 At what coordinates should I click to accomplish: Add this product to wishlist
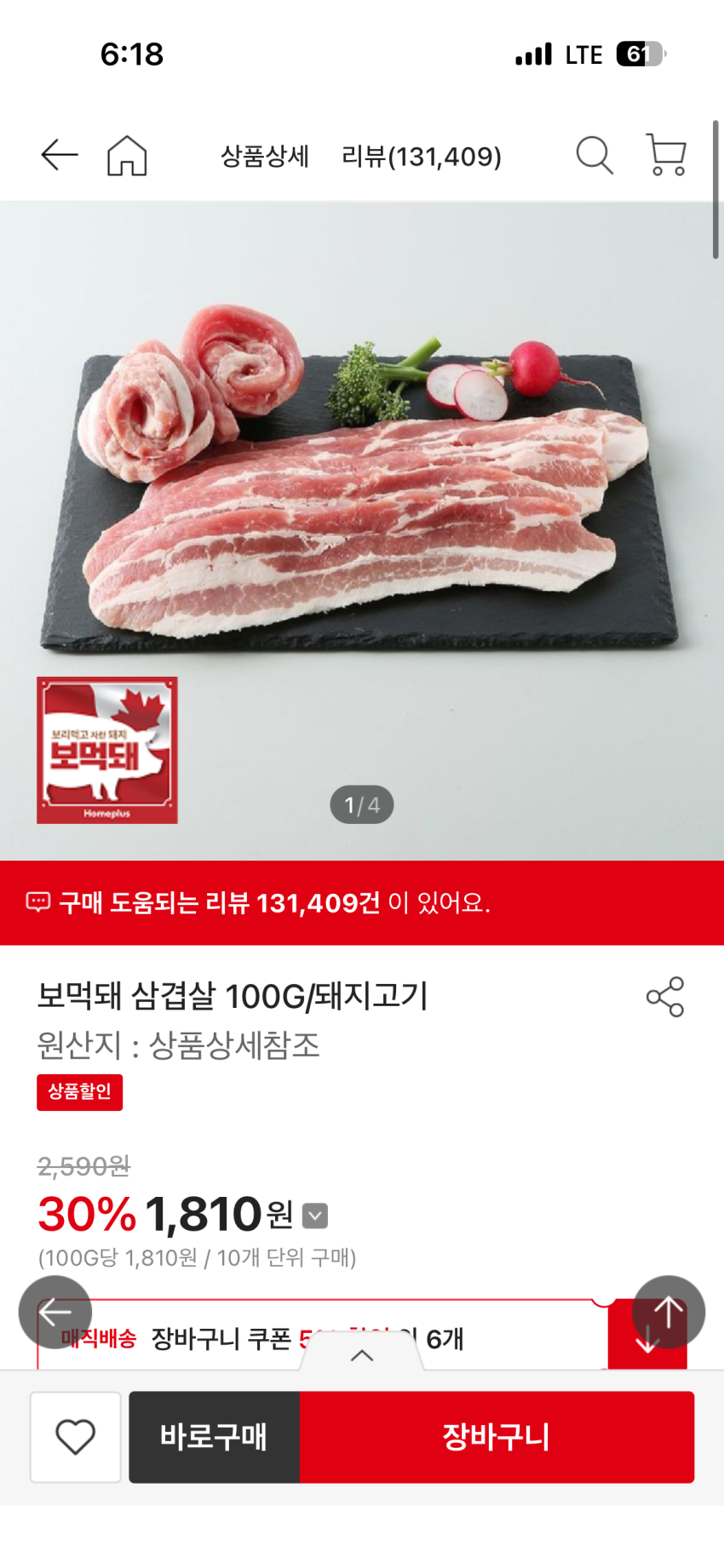pyautogui.click(x=75, y=1437)
